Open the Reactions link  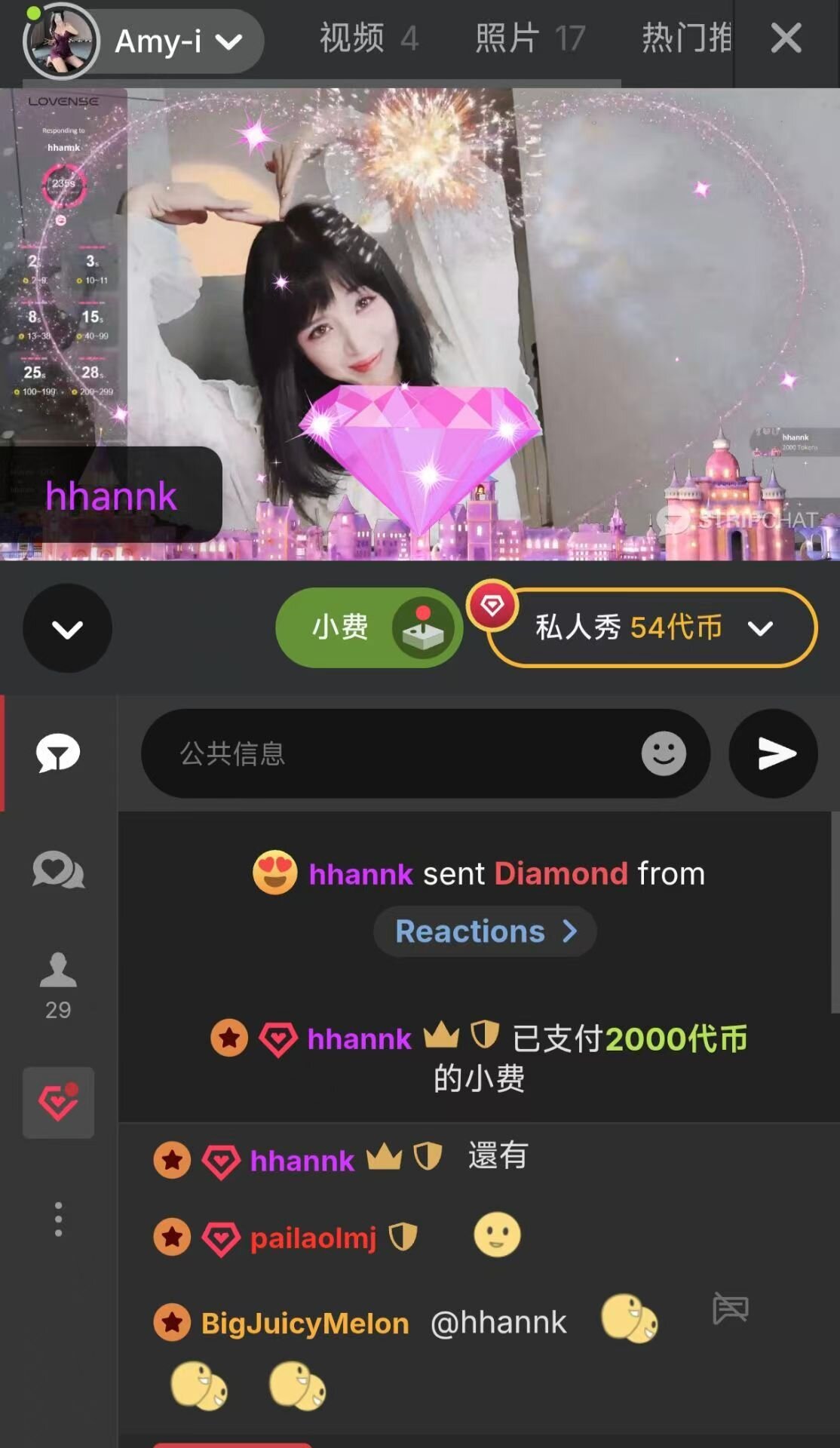tap(485, 932)
